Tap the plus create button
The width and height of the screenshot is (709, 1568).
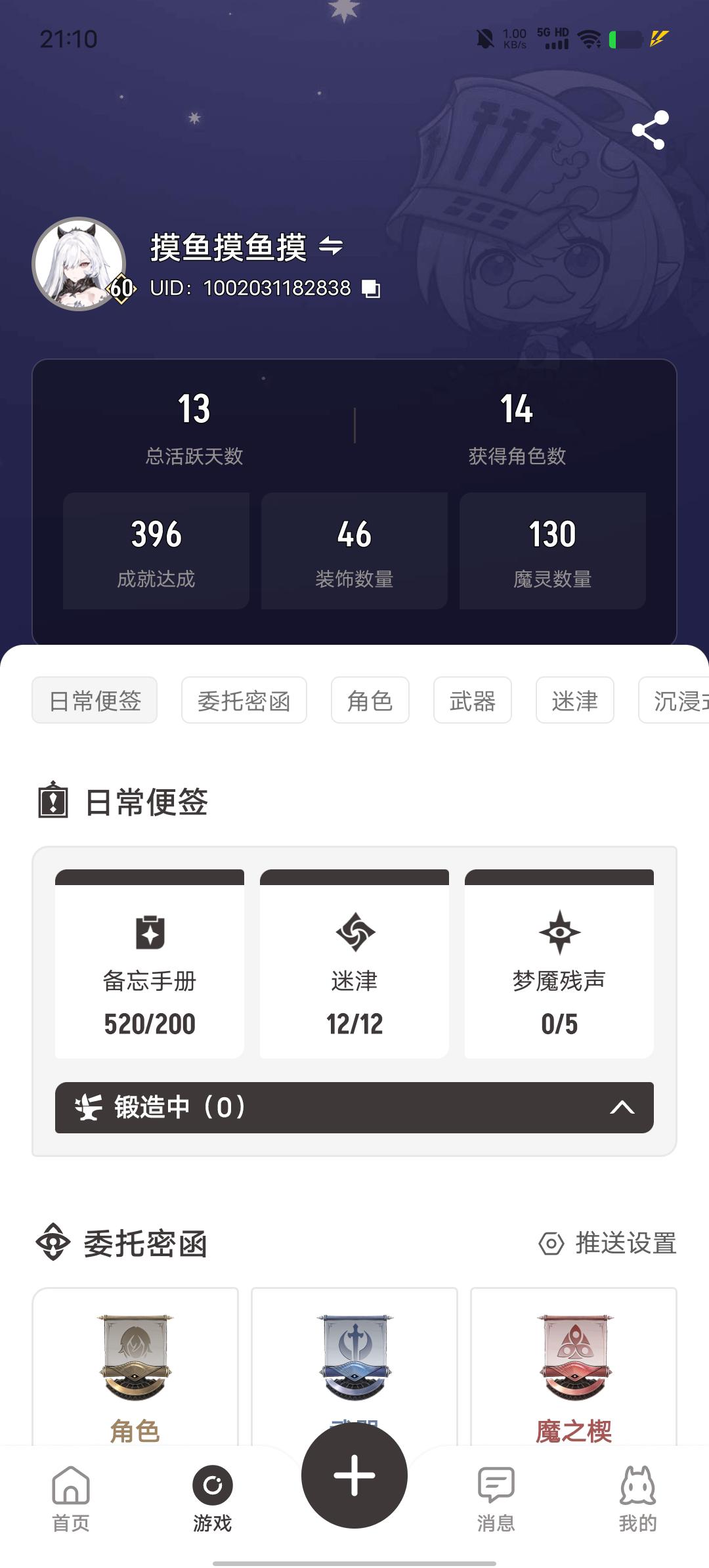pos(354,1475)
